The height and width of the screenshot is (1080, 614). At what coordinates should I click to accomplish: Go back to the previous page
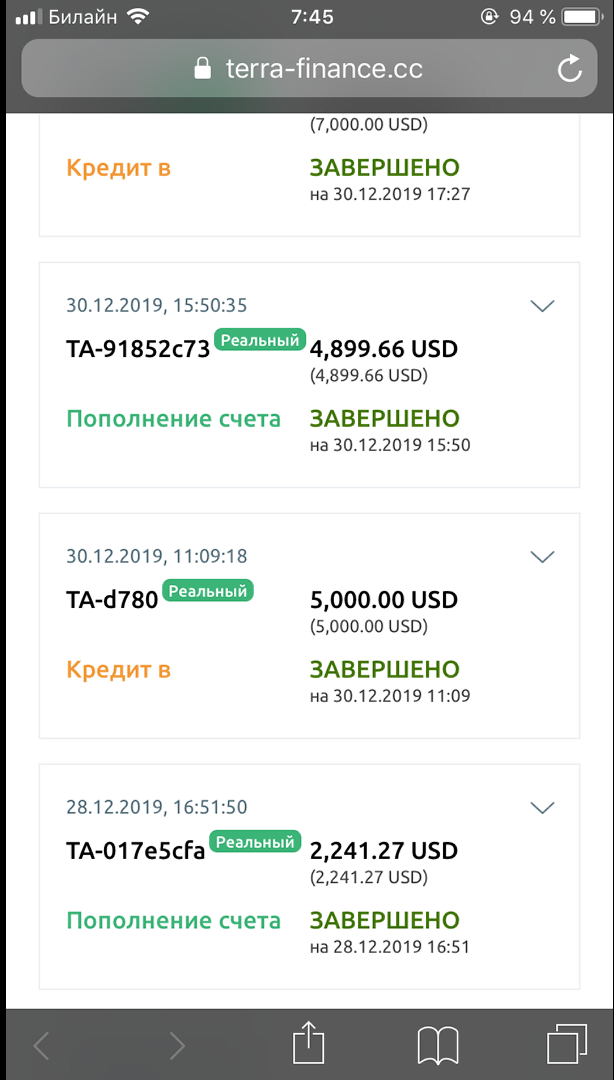pos(41,1046)
